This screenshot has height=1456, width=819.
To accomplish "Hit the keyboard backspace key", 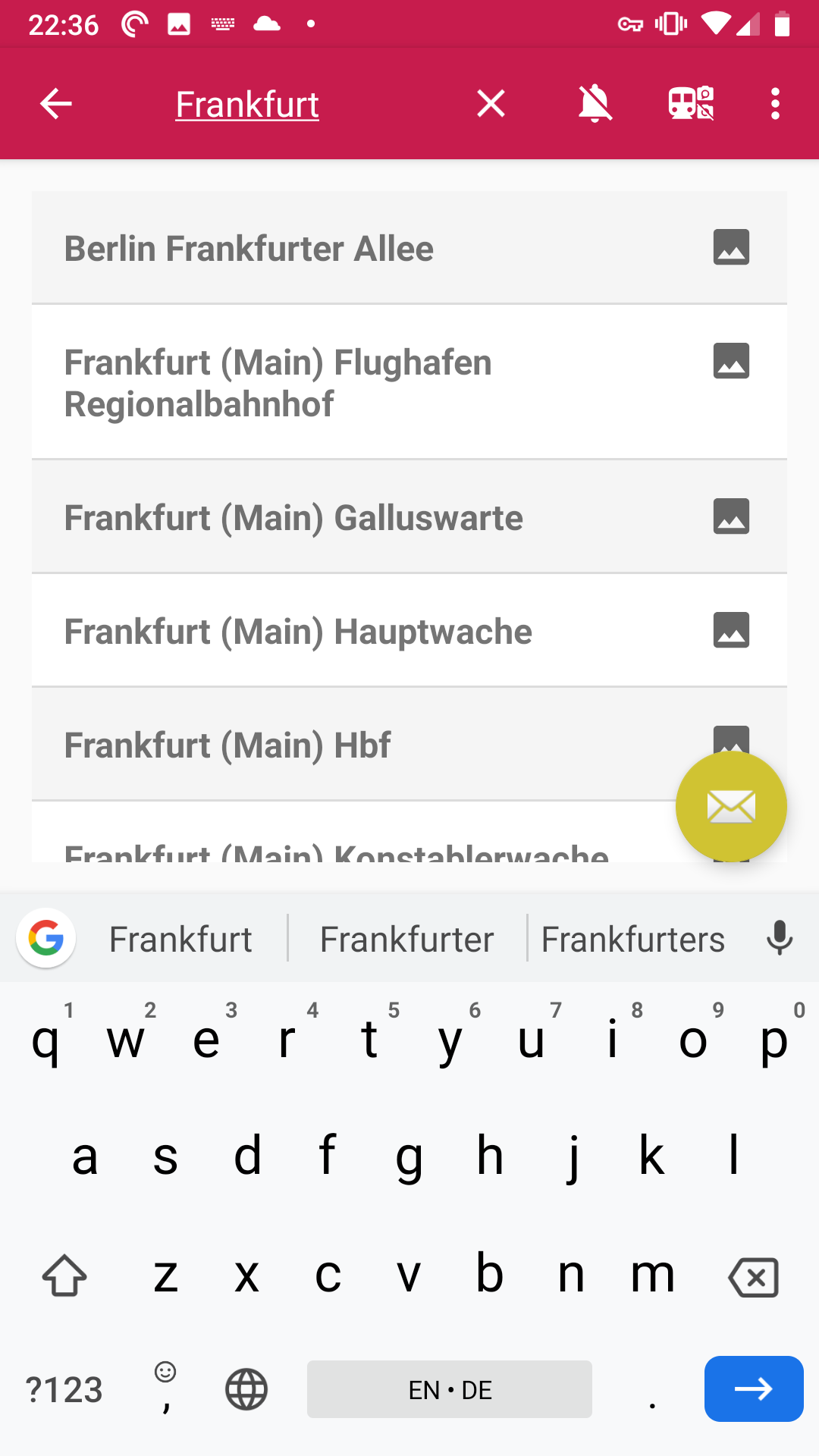I will [753, 1277].
